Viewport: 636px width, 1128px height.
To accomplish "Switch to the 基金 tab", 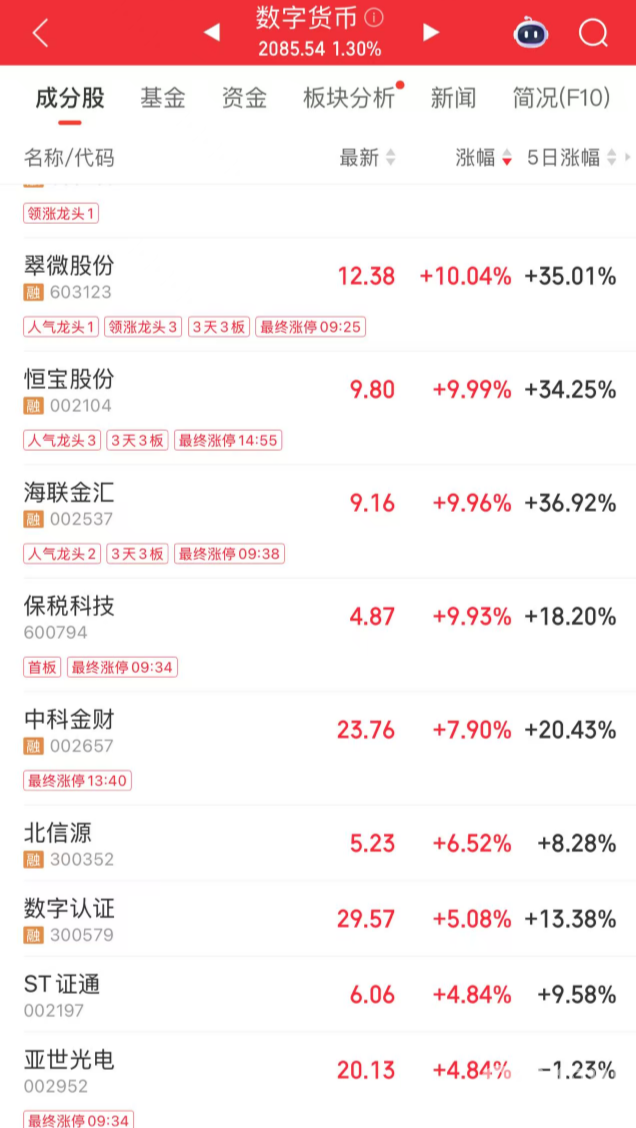I will point(163,98).
